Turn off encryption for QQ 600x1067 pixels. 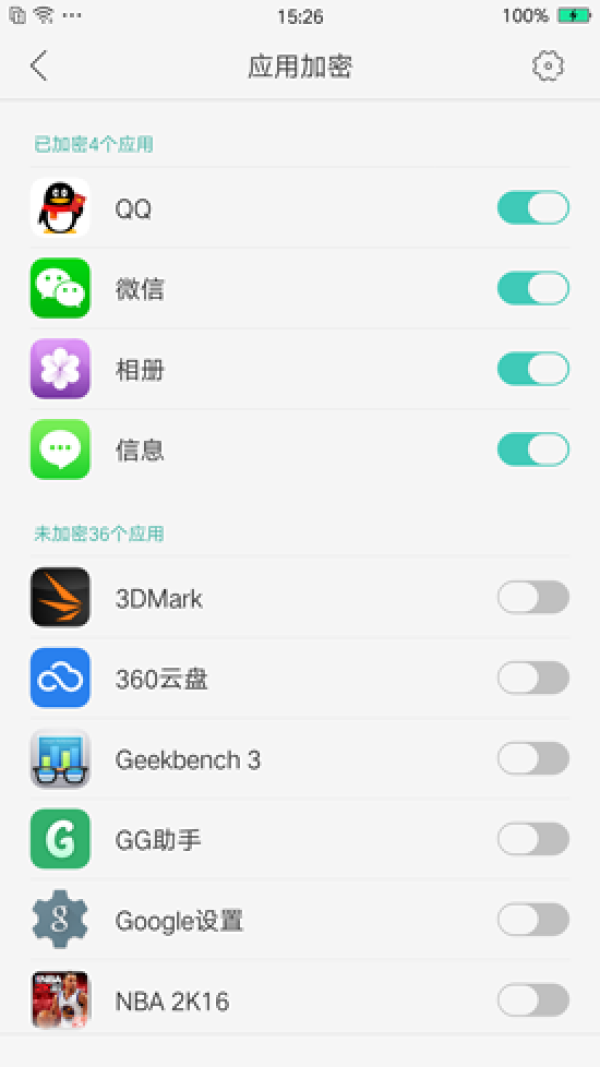click(x=533, y=208)
